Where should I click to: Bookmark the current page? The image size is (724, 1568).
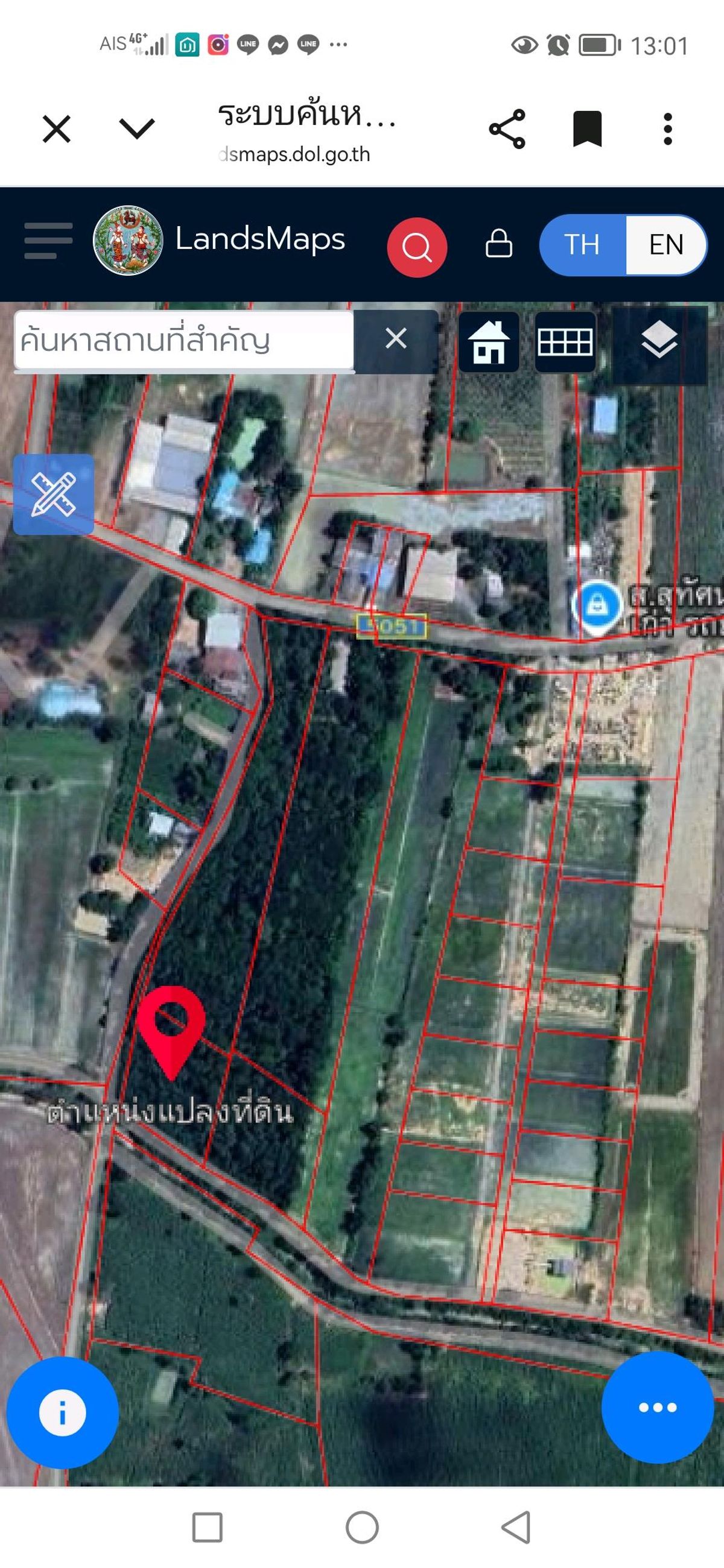pos(587,128)
